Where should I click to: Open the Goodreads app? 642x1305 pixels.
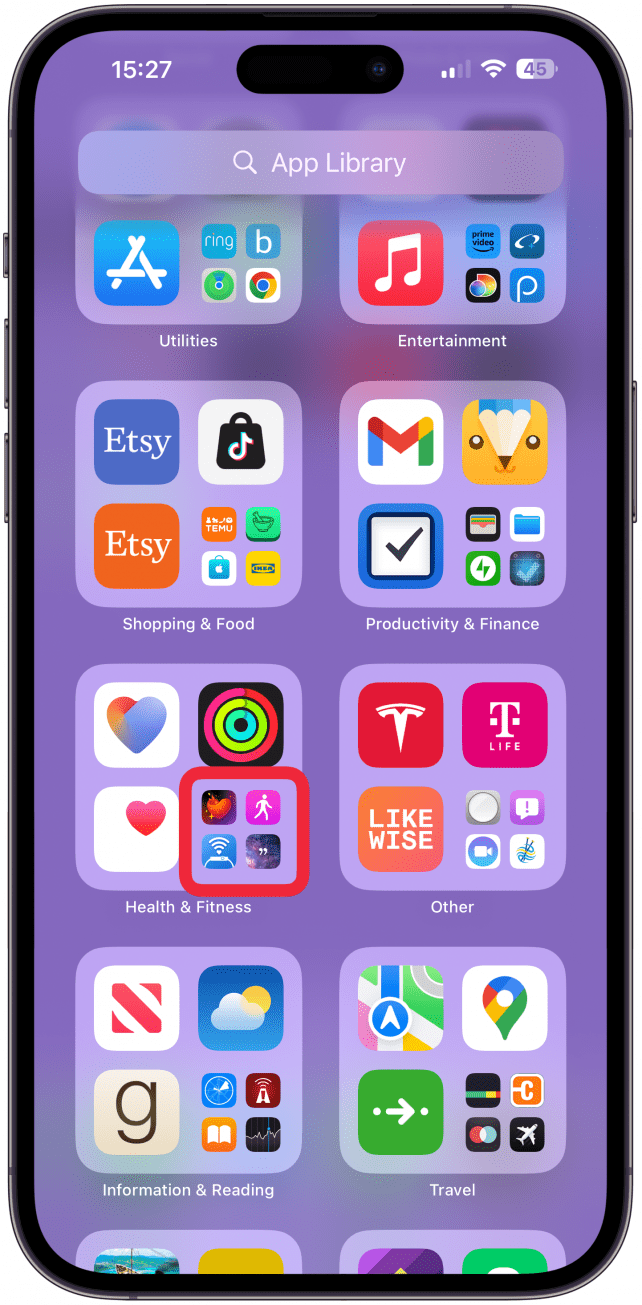tap(137, 1112)
